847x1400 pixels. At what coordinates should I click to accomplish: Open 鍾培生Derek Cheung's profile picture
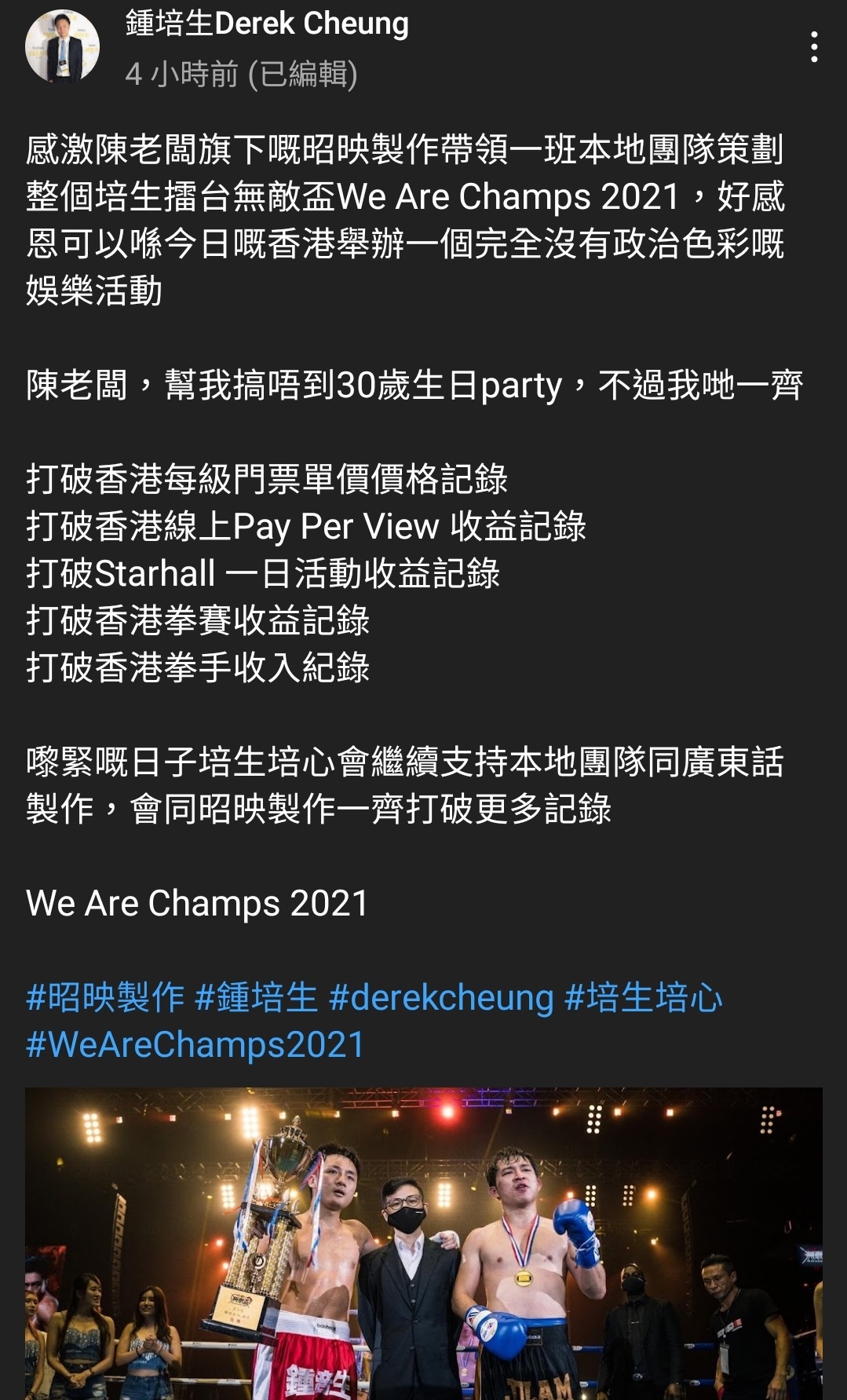click(62, 46)
